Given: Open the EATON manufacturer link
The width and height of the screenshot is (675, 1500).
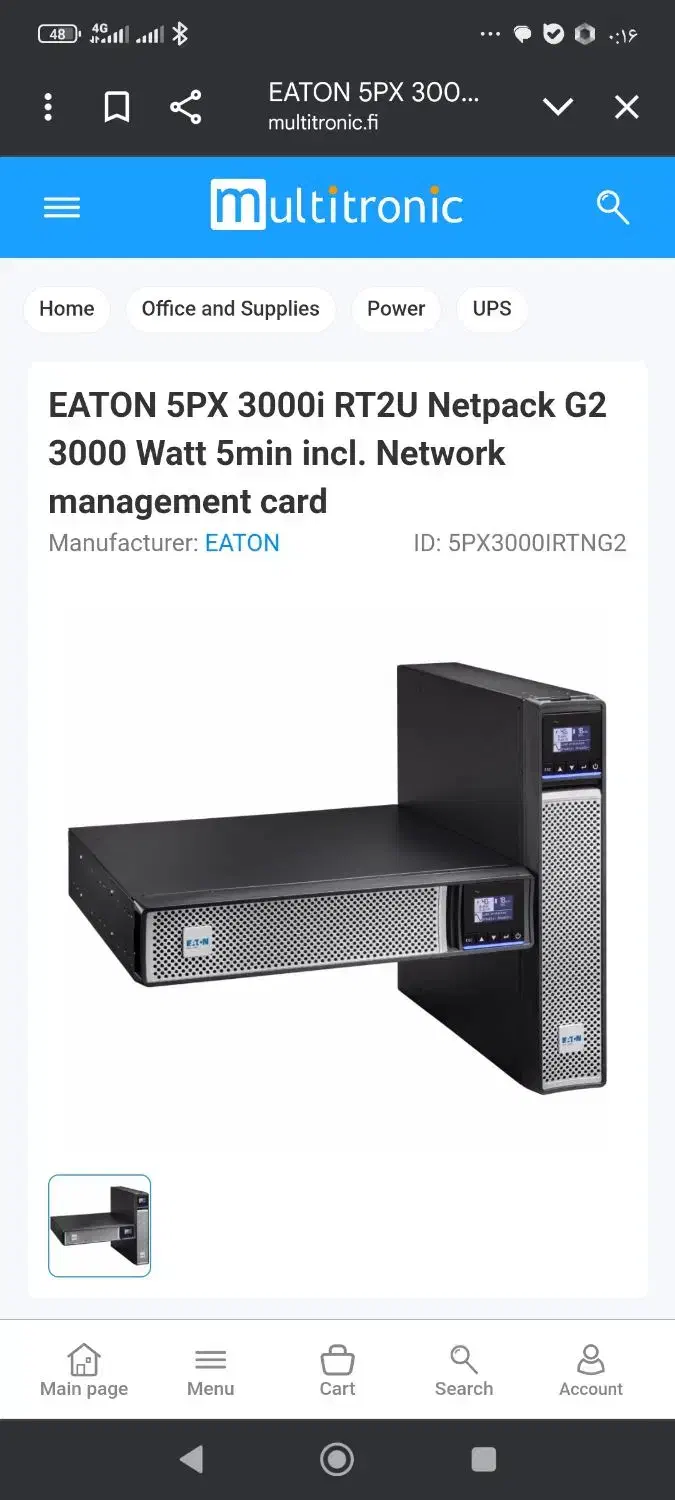Looking at the screenshot, I should pos(242,543).
